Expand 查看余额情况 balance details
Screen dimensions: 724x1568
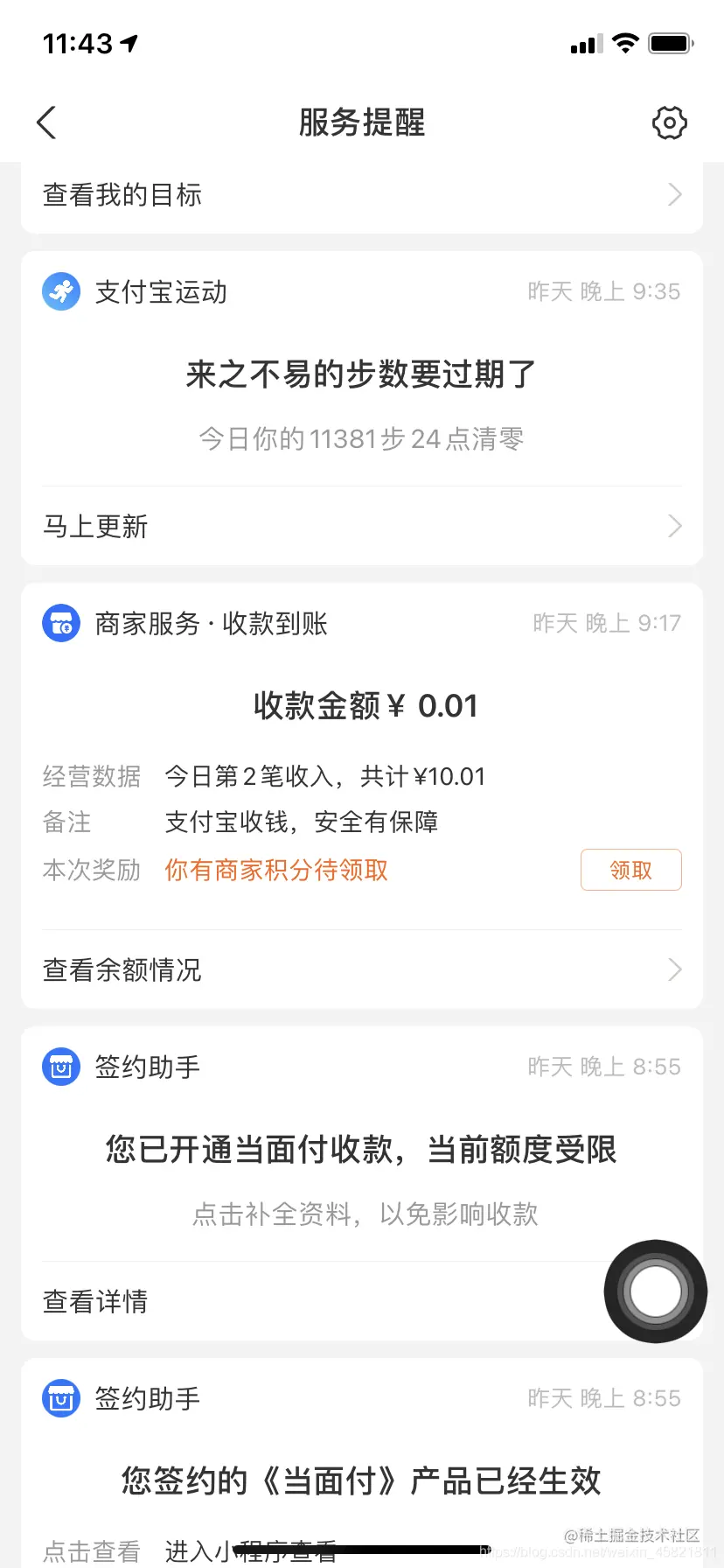(x=673, y=969)
